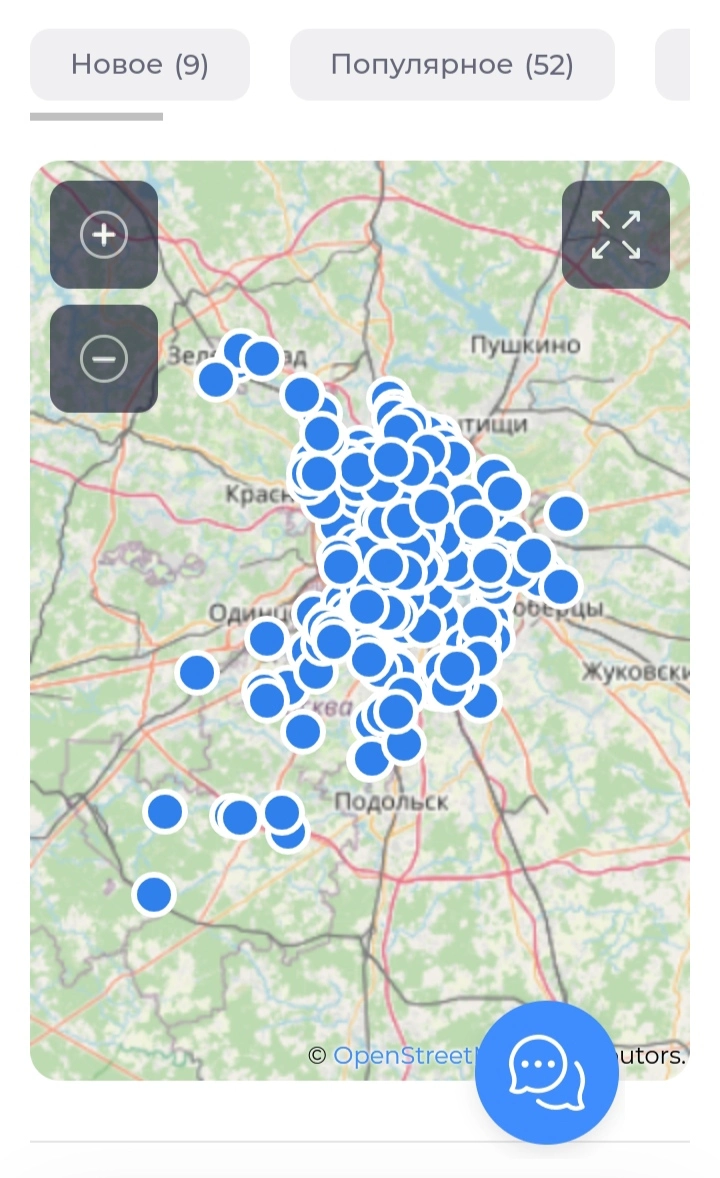Zoom in on the map
This screenshot has height=1178, width=720.
(x=104, y=234)
